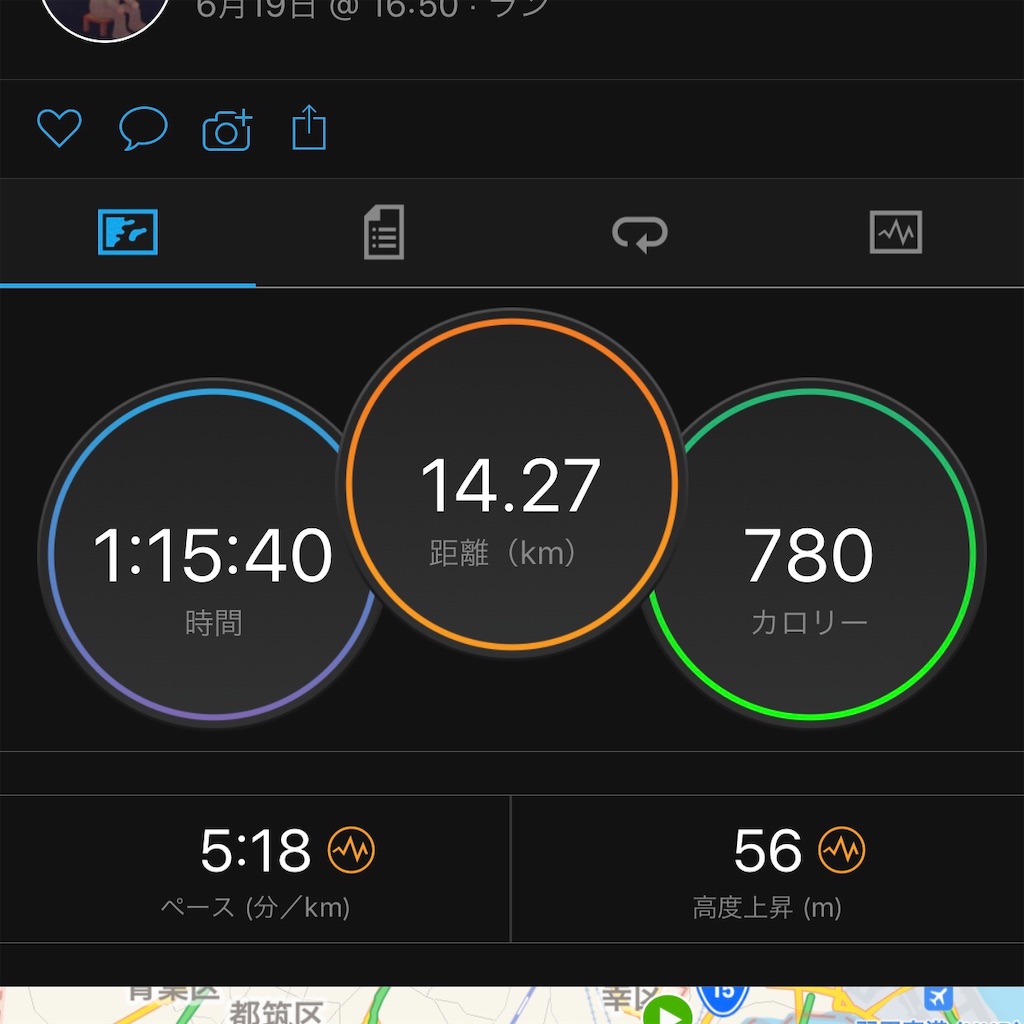The height and width of the screenshot is (1024, 1024).
Task: Open the pace chart icon beside 5:18
Action: click(352, 851)
